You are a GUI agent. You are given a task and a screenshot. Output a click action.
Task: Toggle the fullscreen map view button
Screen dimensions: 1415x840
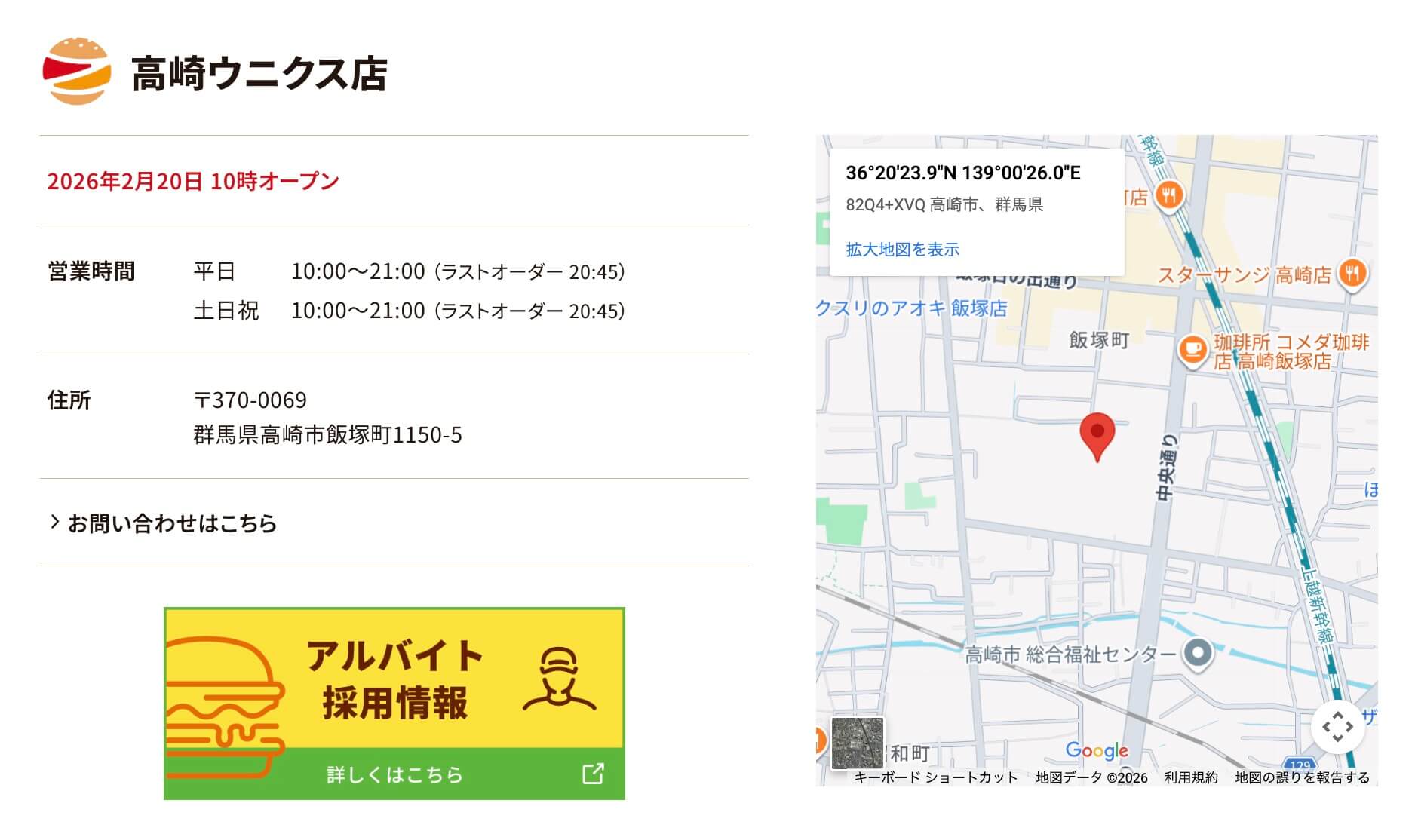tap(1337, 727)
